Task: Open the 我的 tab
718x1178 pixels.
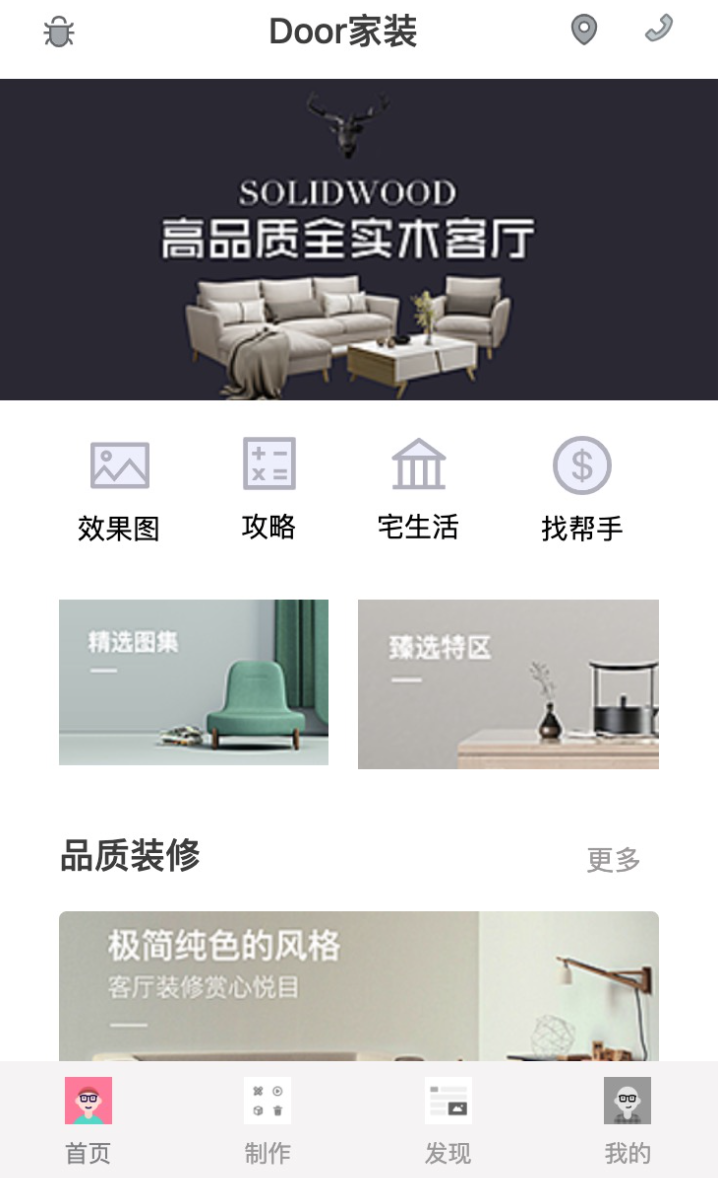Action: pos(627,1121)
